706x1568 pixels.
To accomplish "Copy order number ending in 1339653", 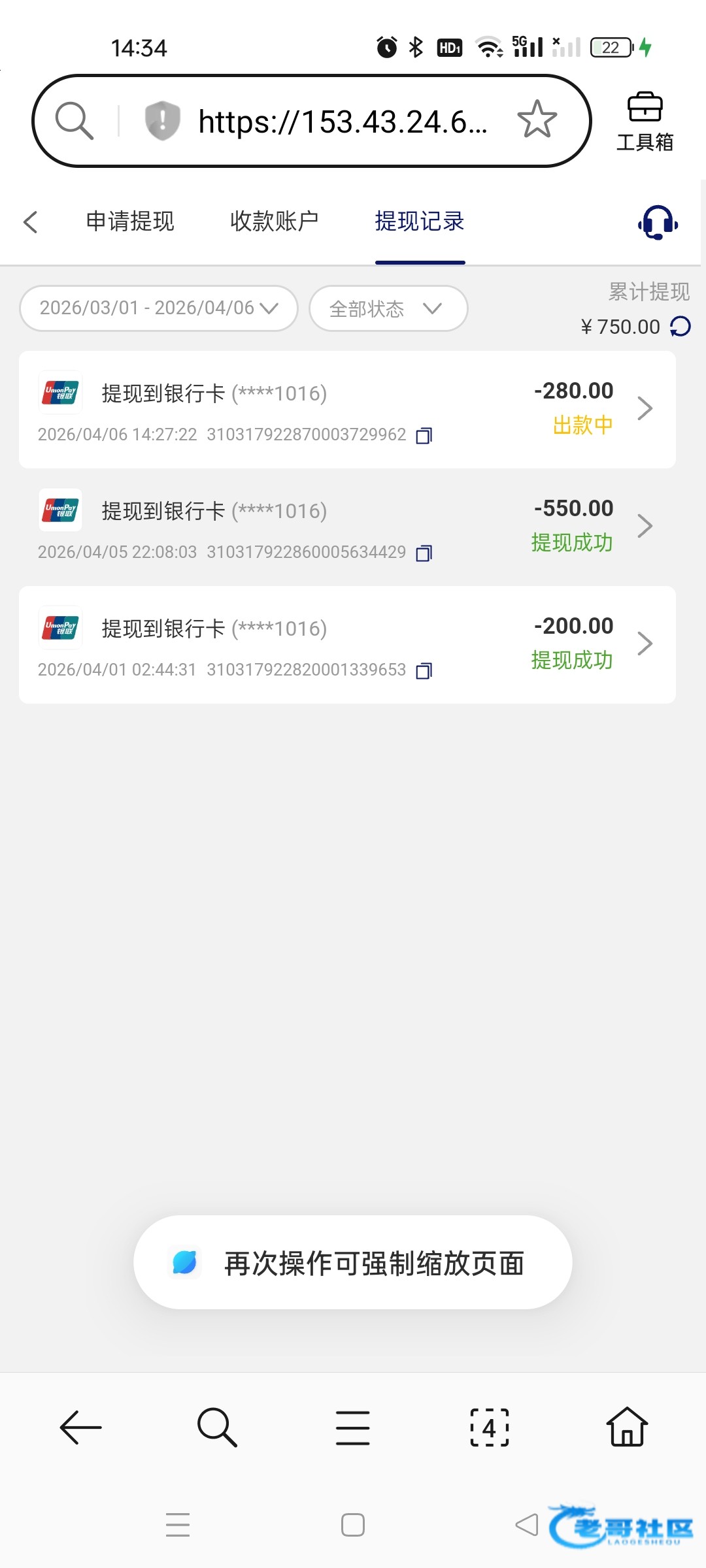I will (424, 671).
